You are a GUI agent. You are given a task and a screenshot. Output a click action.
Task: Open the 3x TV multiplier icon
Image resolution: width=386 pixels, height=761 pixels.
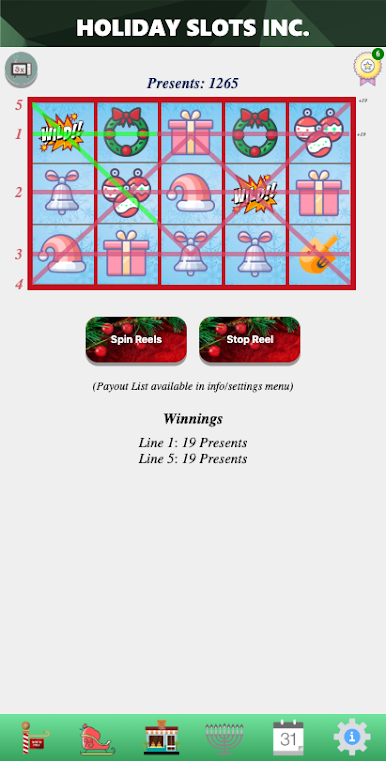21,69
